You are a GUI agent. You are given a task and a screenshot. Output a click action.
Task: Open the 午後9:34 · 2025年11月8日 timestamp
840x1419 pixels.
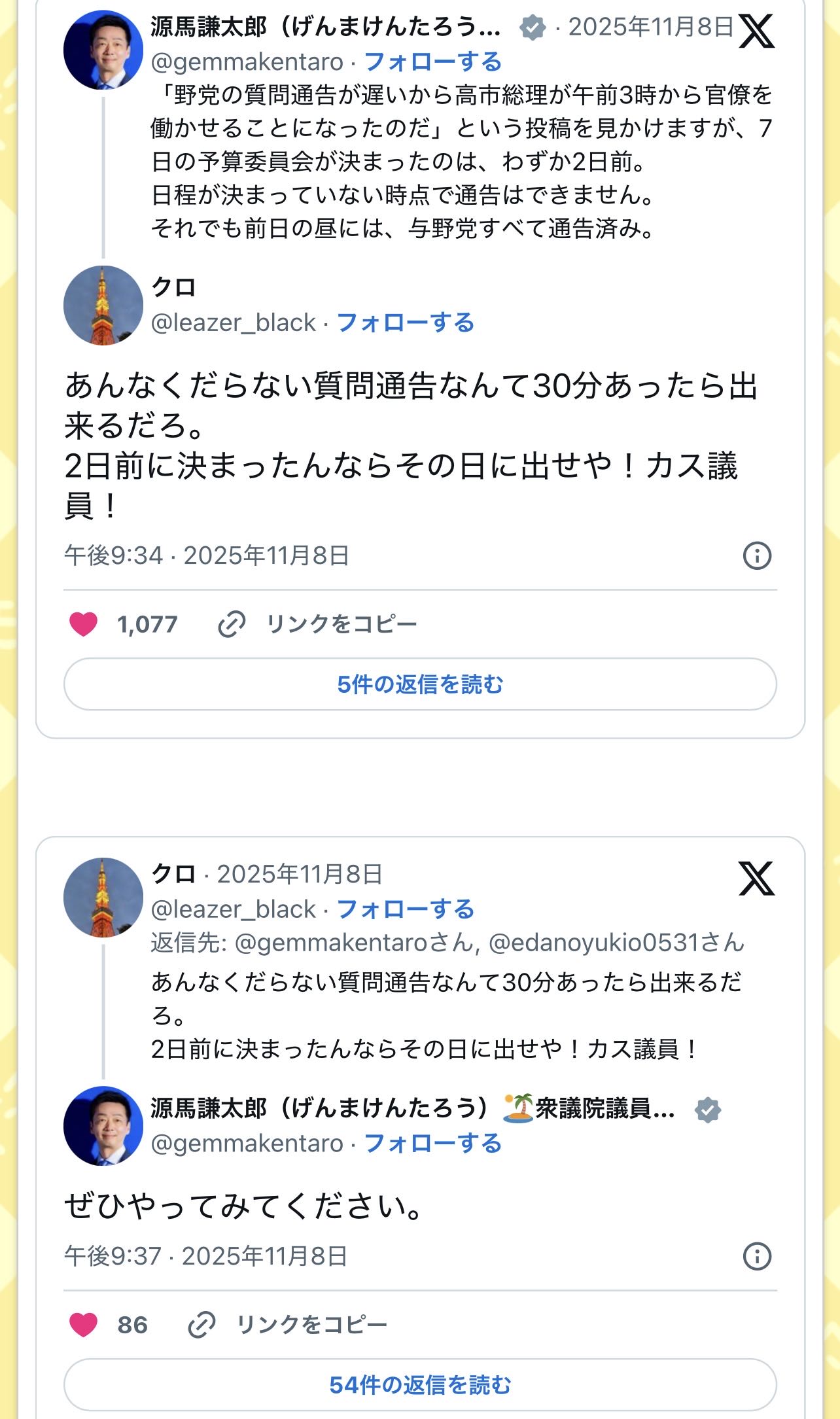pos(207,556)
